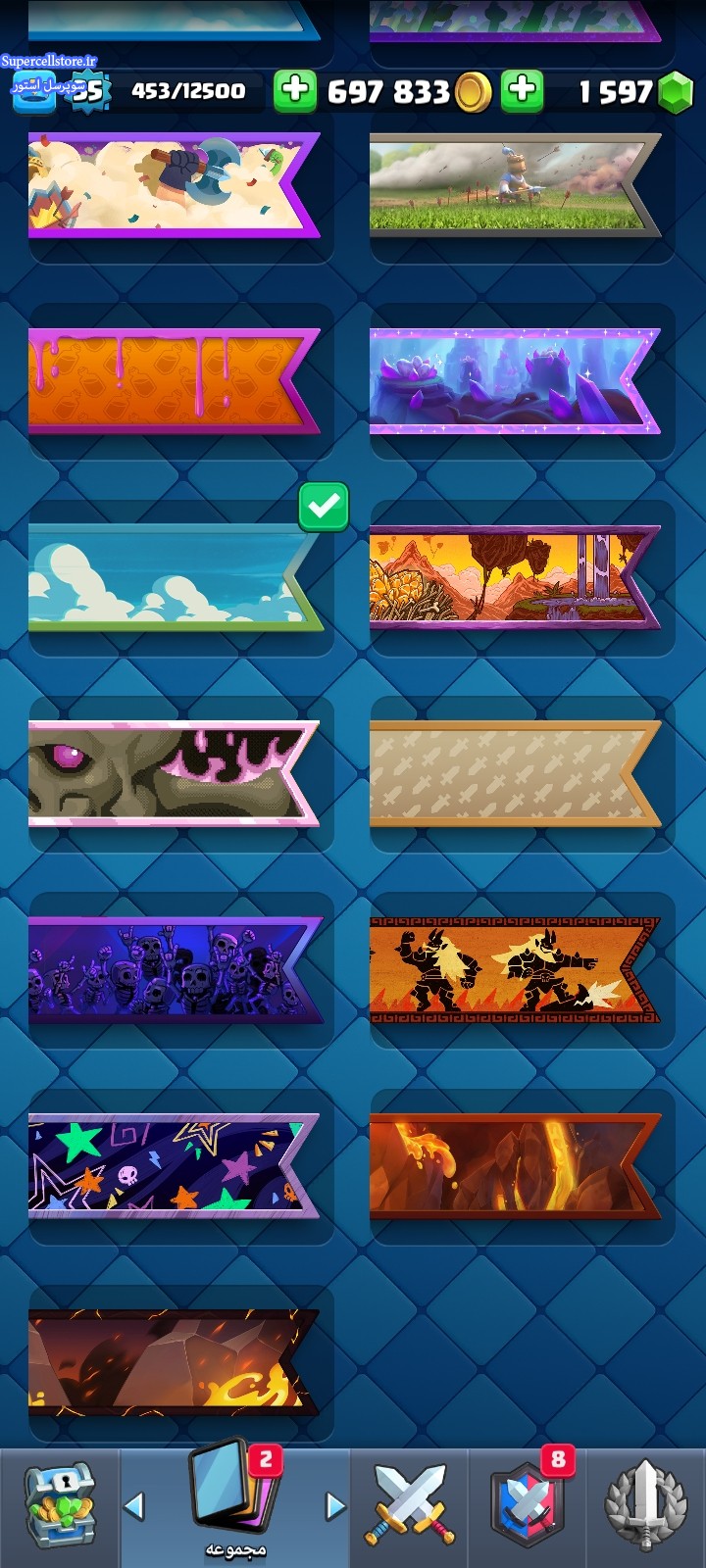Open the clan shield tab

click(x=528, y=1506)
